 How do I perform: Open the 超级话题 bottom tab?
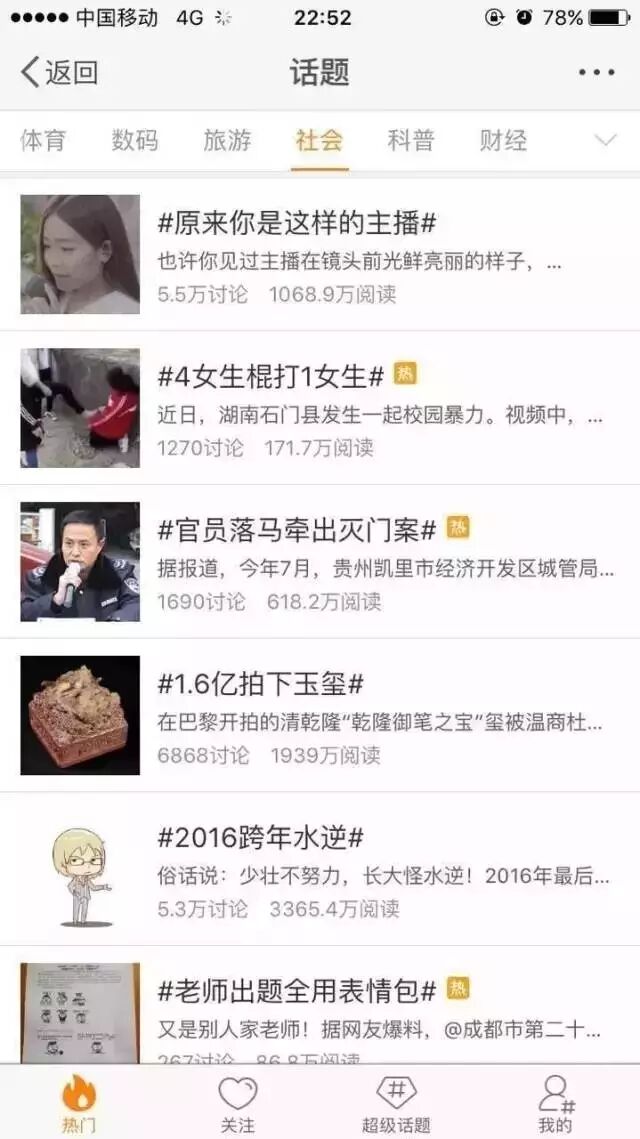pos(396,1103)
